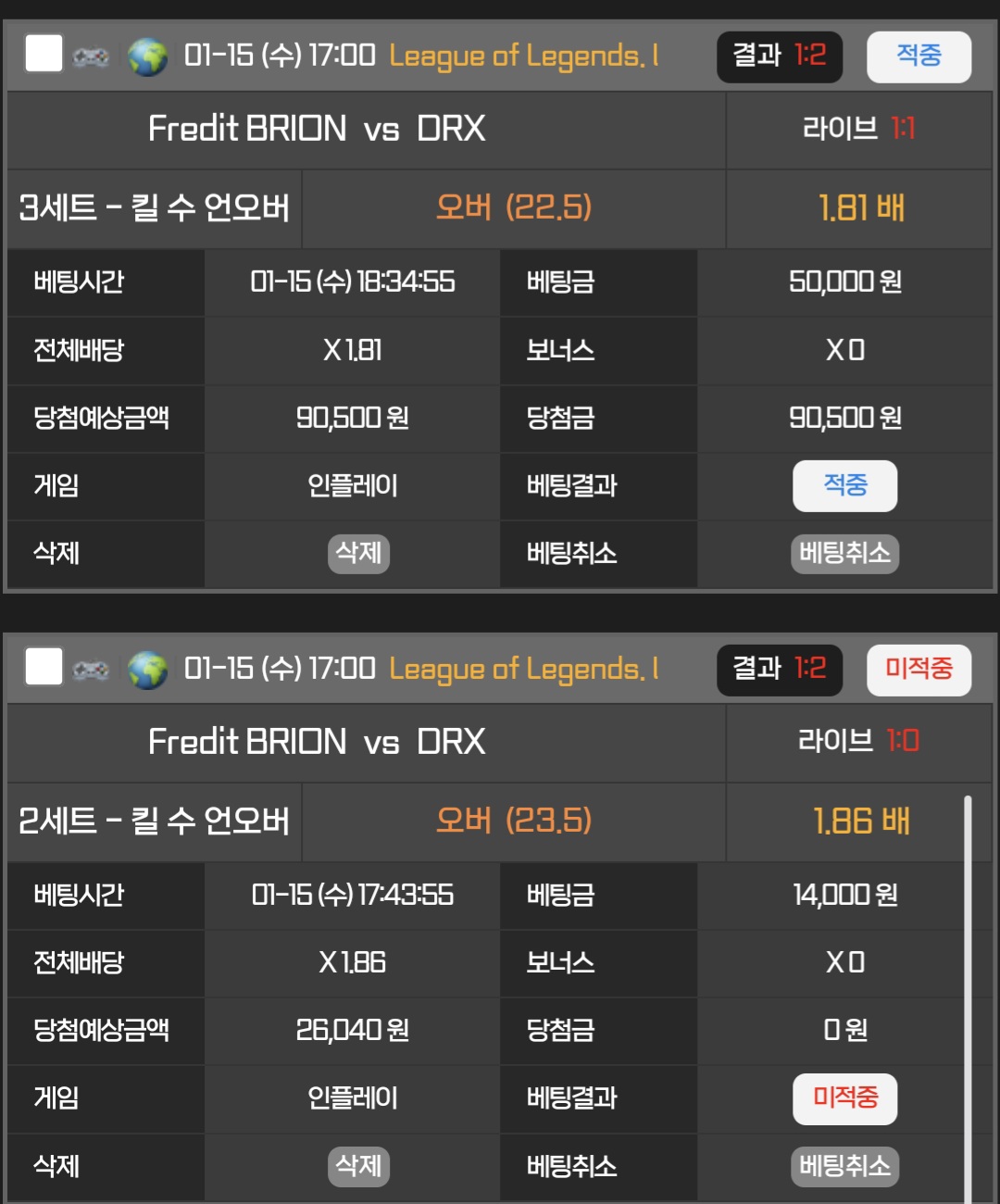Check the box on the 3세트 bet slip
Image resolution: width=1000 pixels, height=1204 pixels.
44,54
